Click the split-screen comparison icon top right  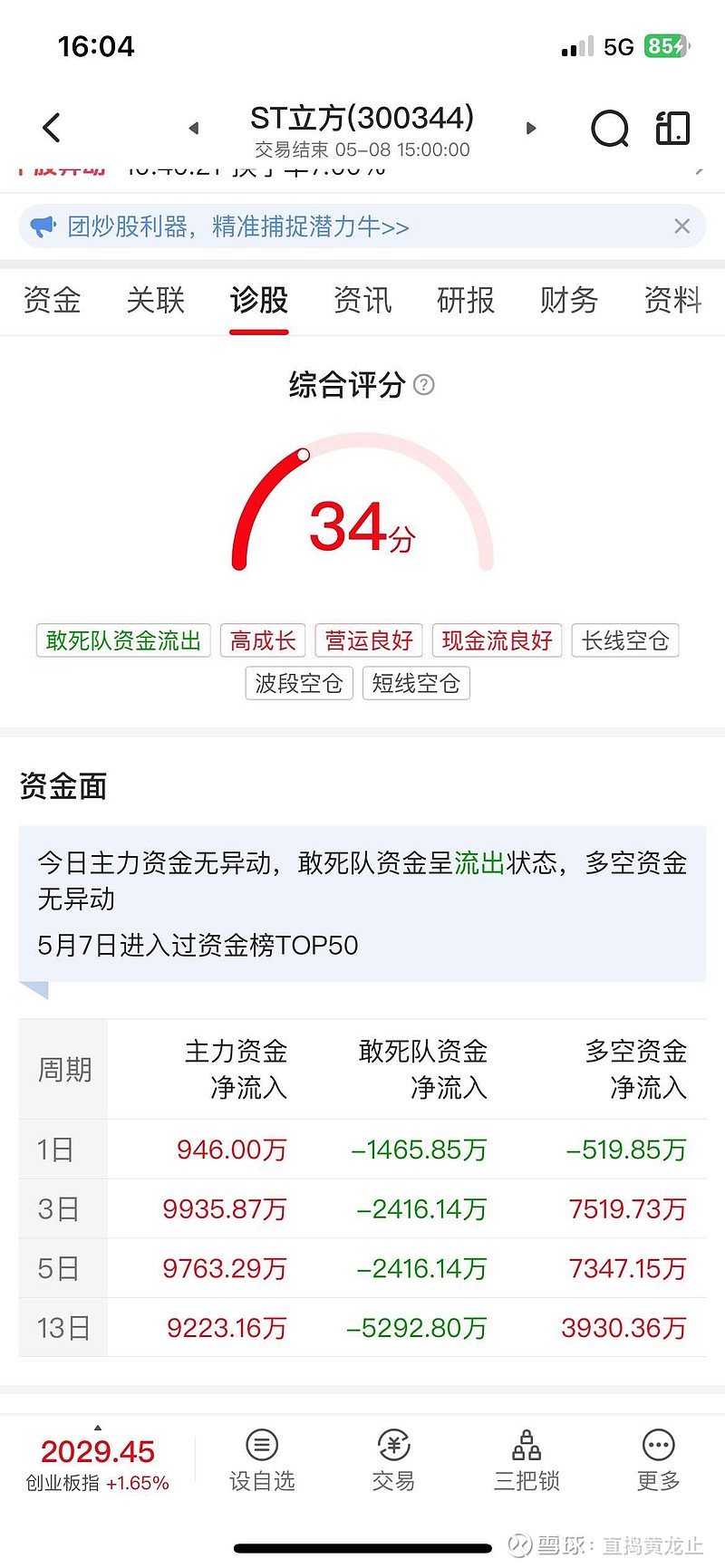pyautogui.click(x=672, y=129)
